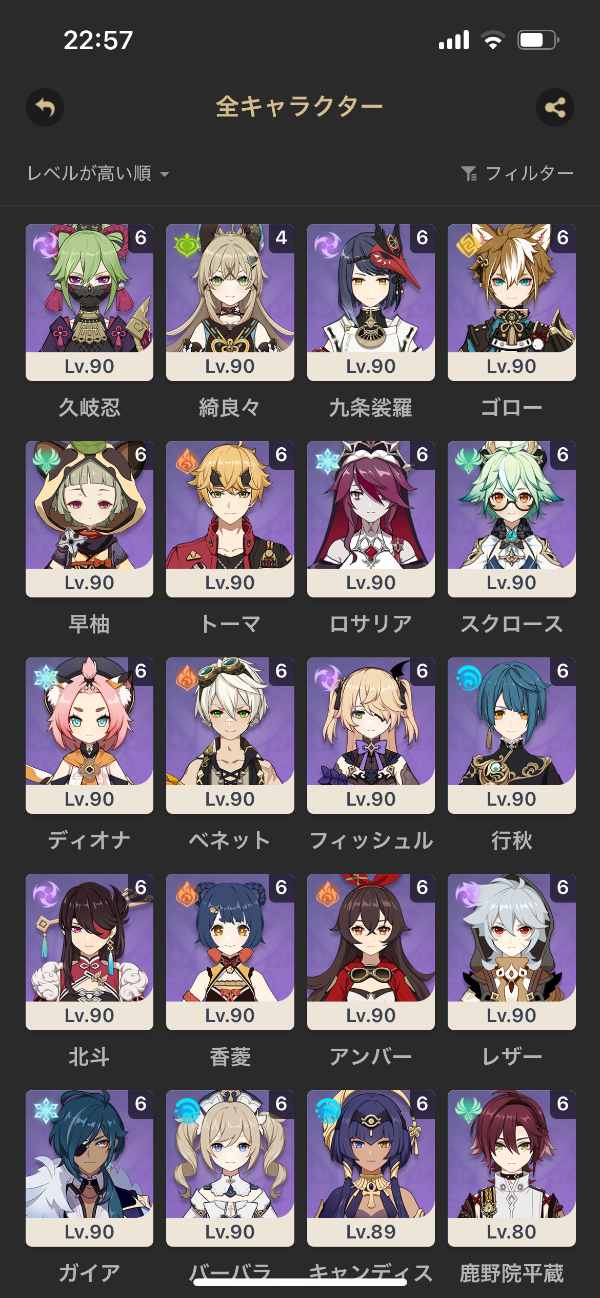Open the レベルが高い順 sort dropdown
This screenshot has height=1298, width=600.
click(x=98, y=174)
